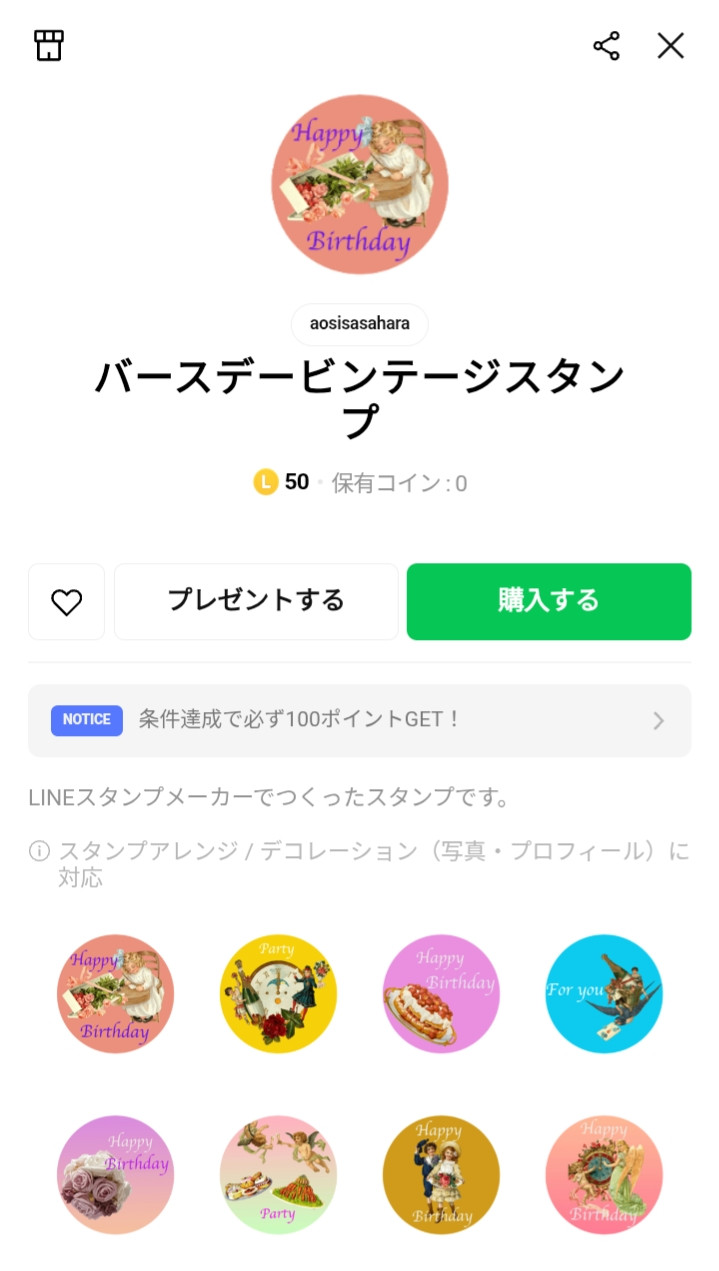Preview the gold children Happy Birthday sticker

pyautogui.click(x=441, y=1175)
